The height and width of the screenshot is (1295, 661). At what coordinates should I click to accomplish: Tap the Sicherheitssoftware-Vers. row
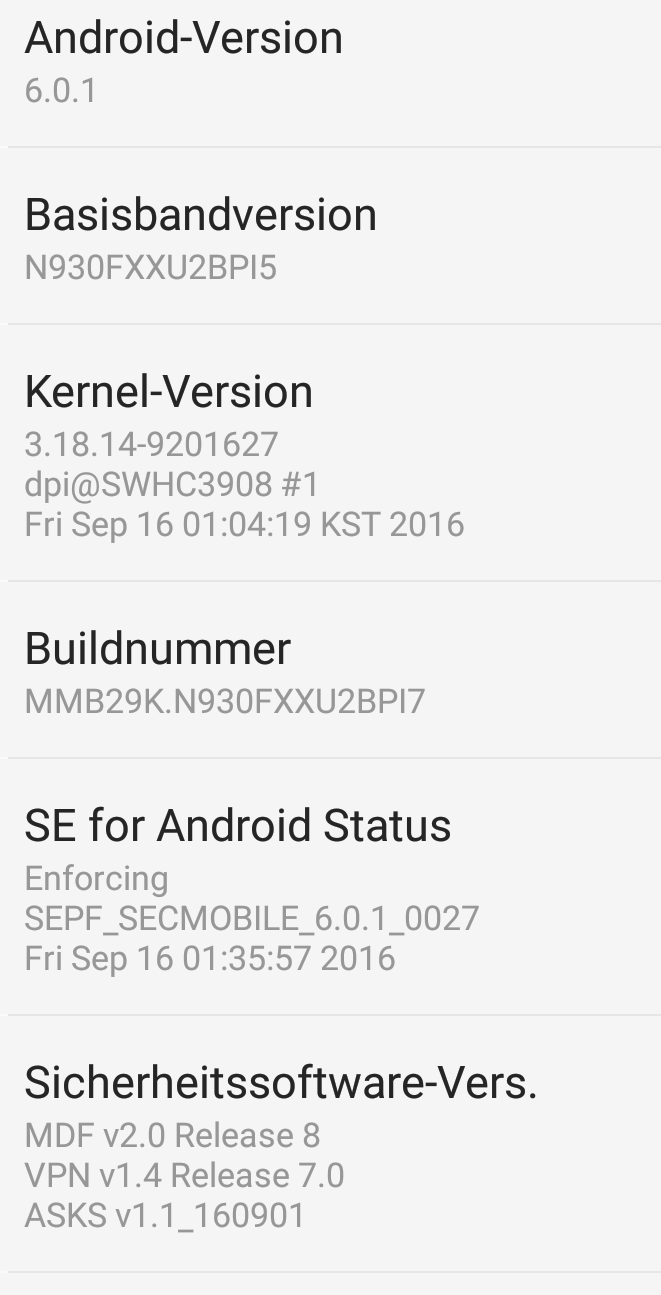[x=330, y=1143]
